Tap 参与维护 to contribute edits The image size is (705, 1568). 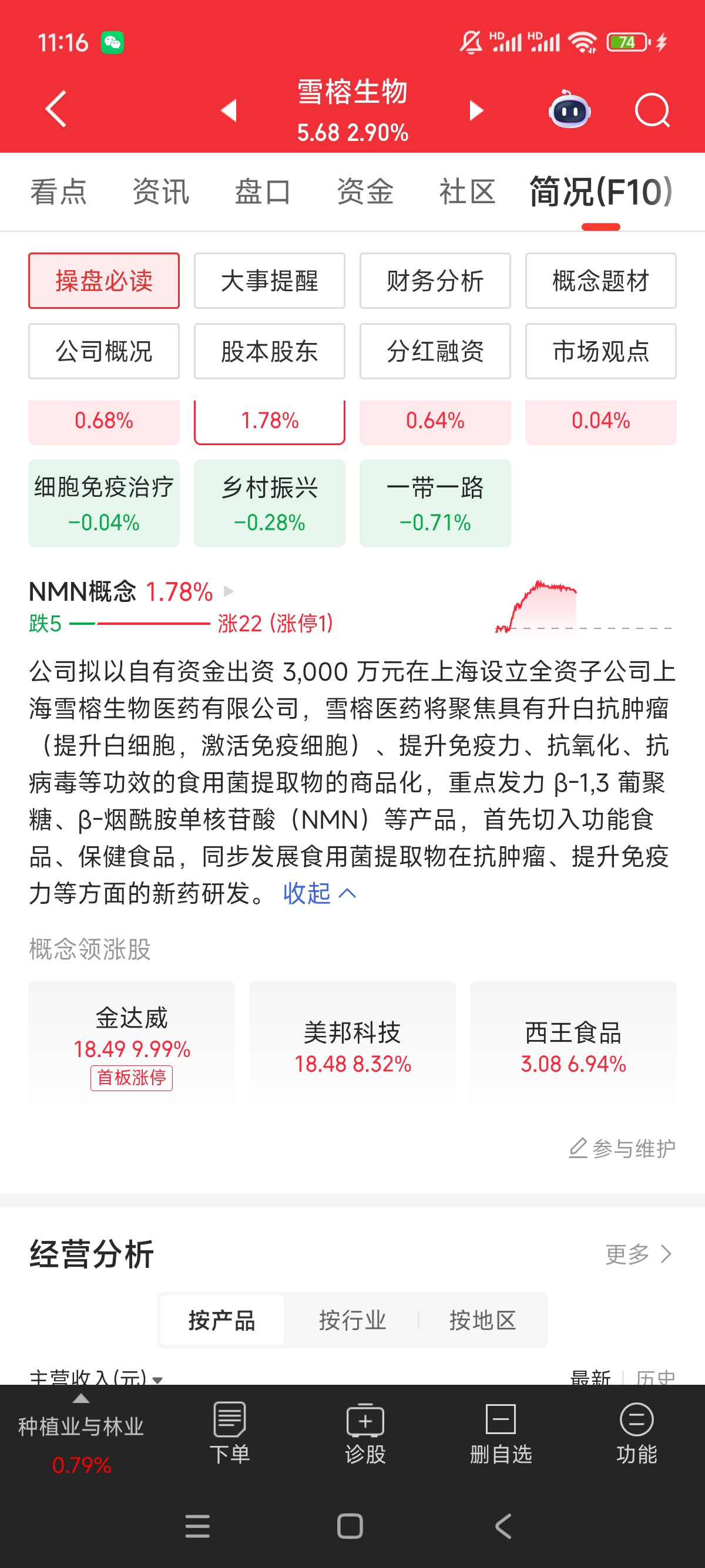(x=622, y=1149)
